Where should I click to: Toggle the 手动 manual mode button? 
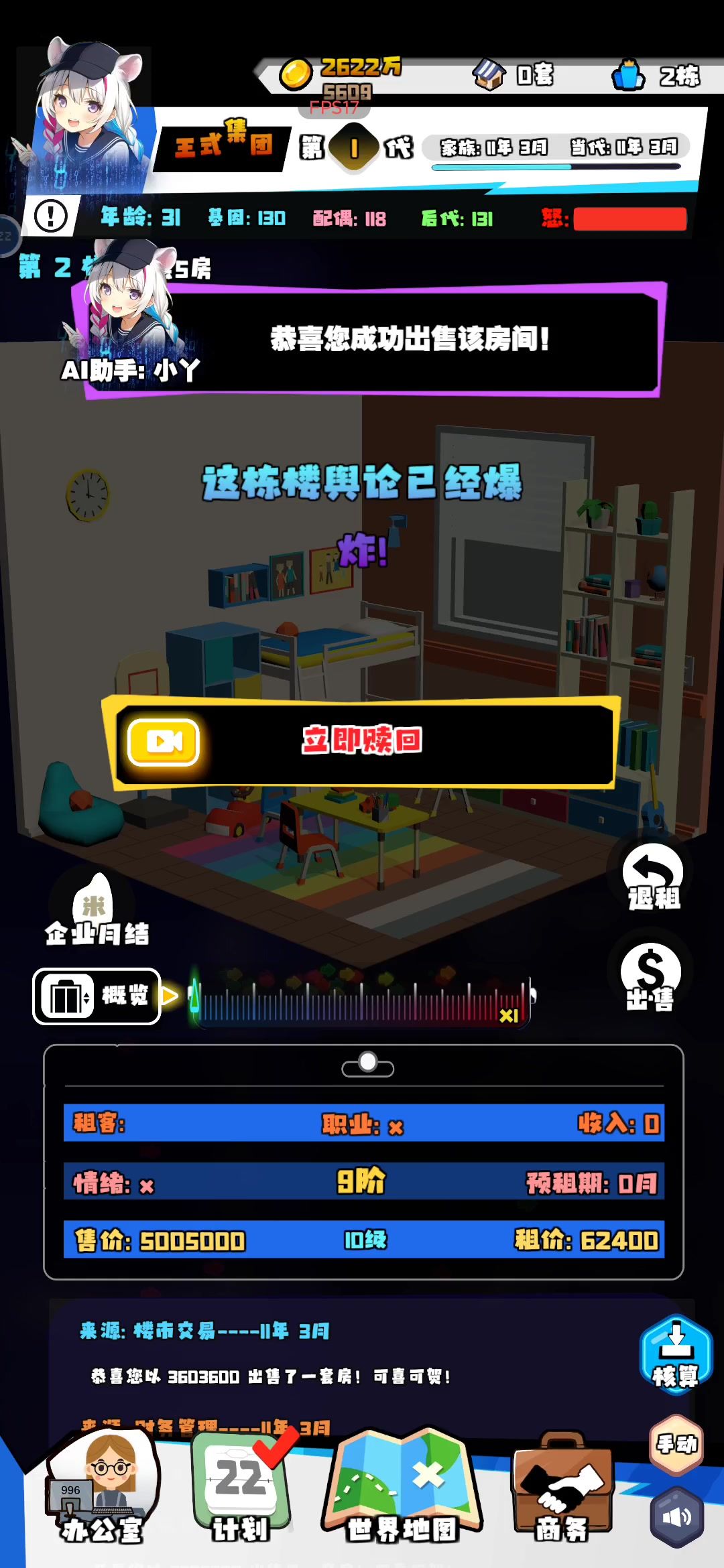tap(676, 1444)
